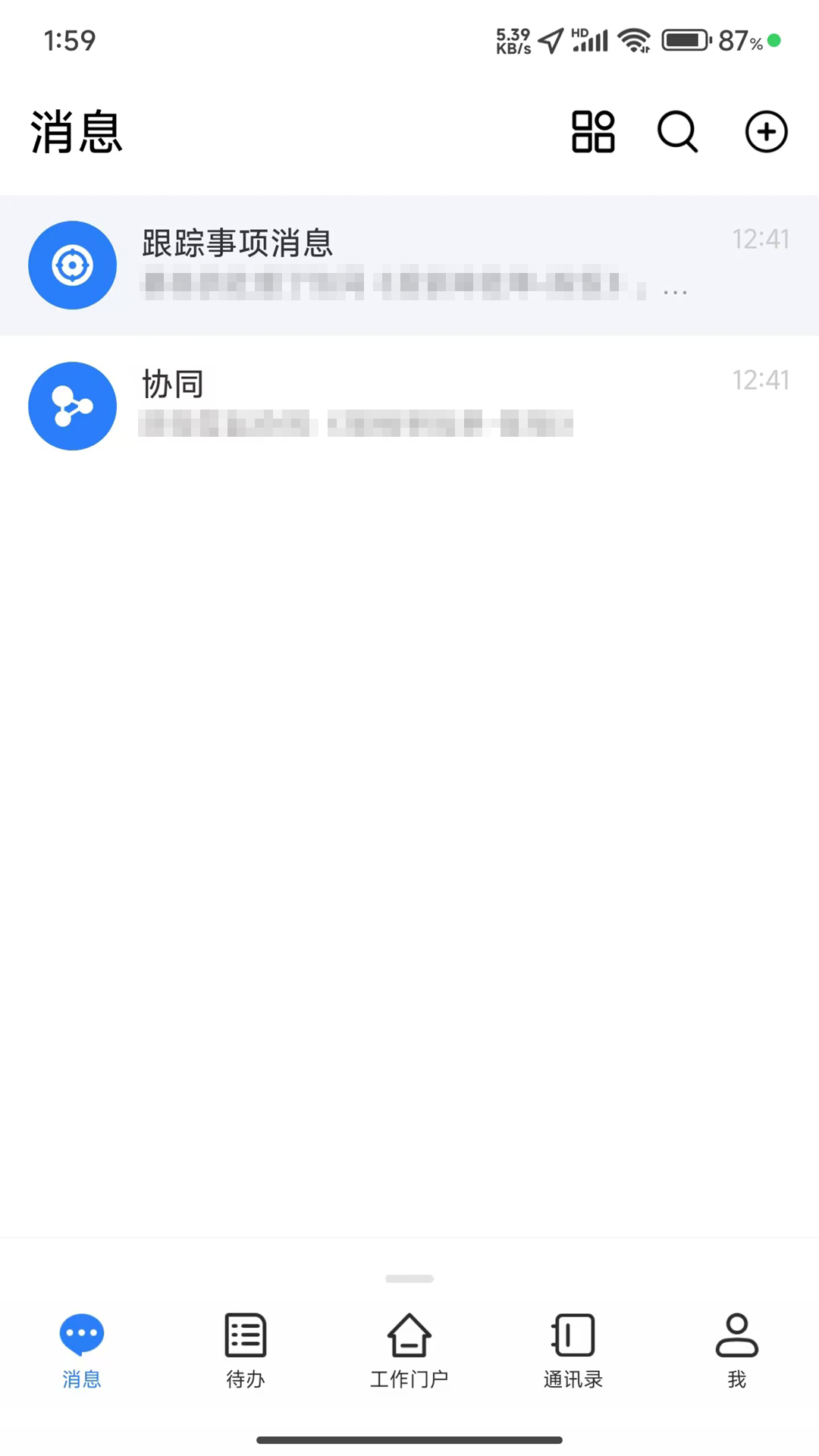The image size is (819, 1456).
Task: Open the search icon in top bar
Action: click(676, 132)
